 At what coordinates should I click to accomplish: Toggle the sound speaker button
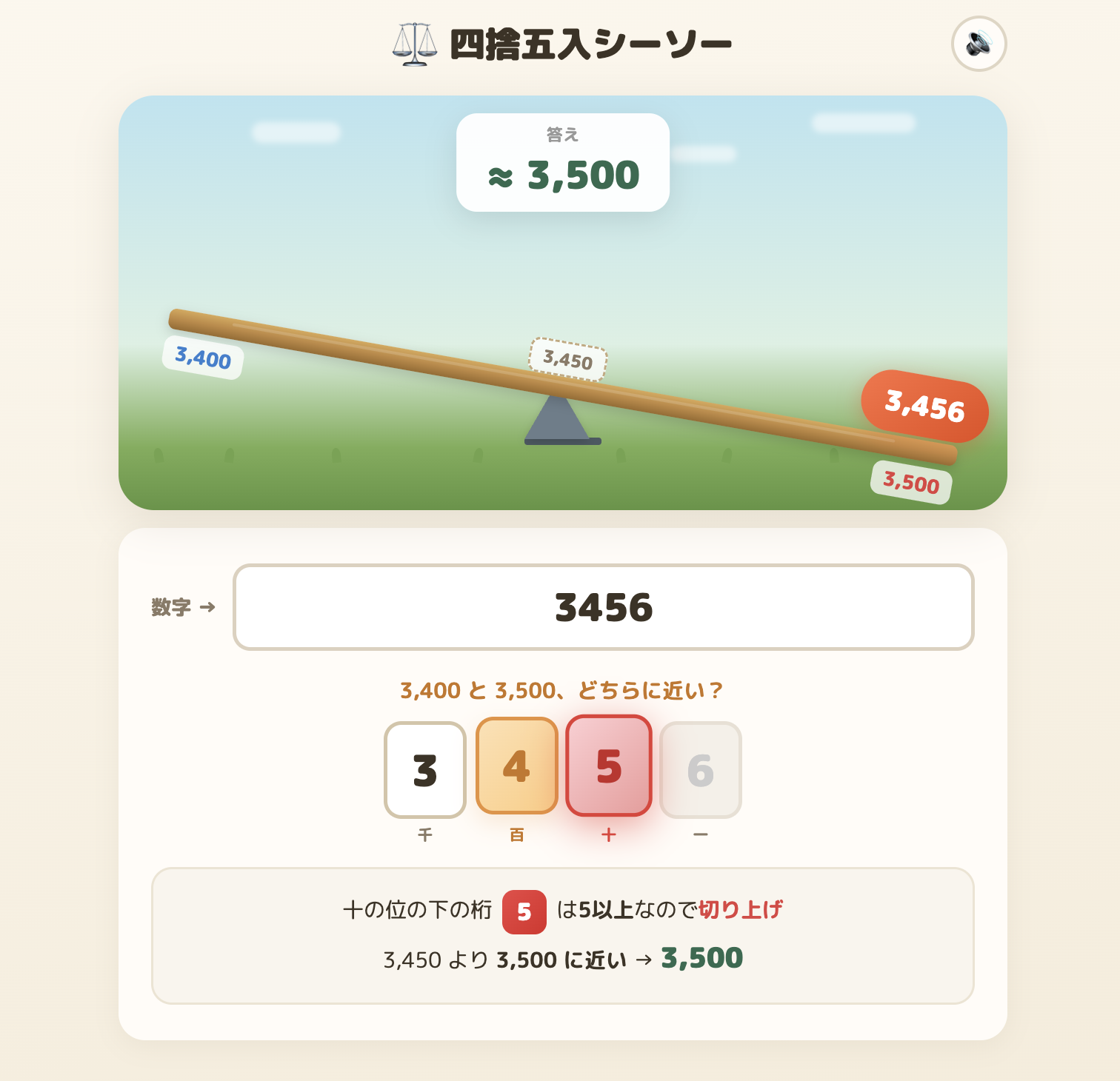(x=979, y=44)
